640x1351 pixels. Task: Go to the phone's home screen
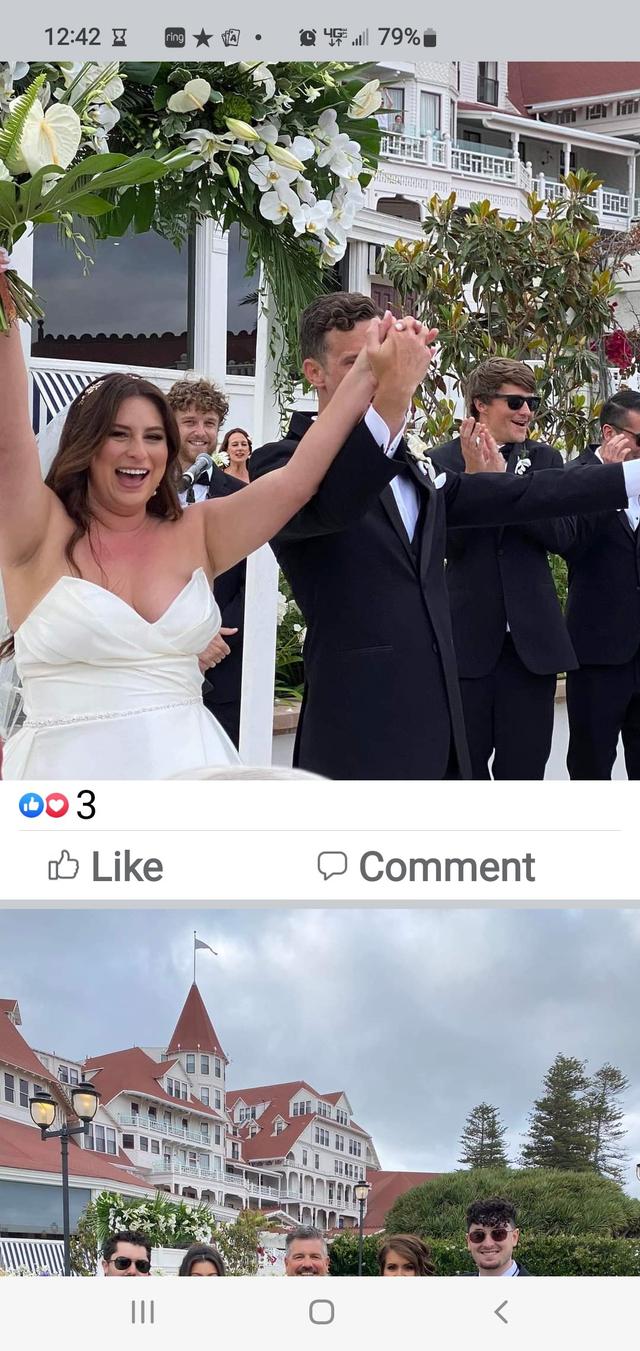coord(321,1311)
